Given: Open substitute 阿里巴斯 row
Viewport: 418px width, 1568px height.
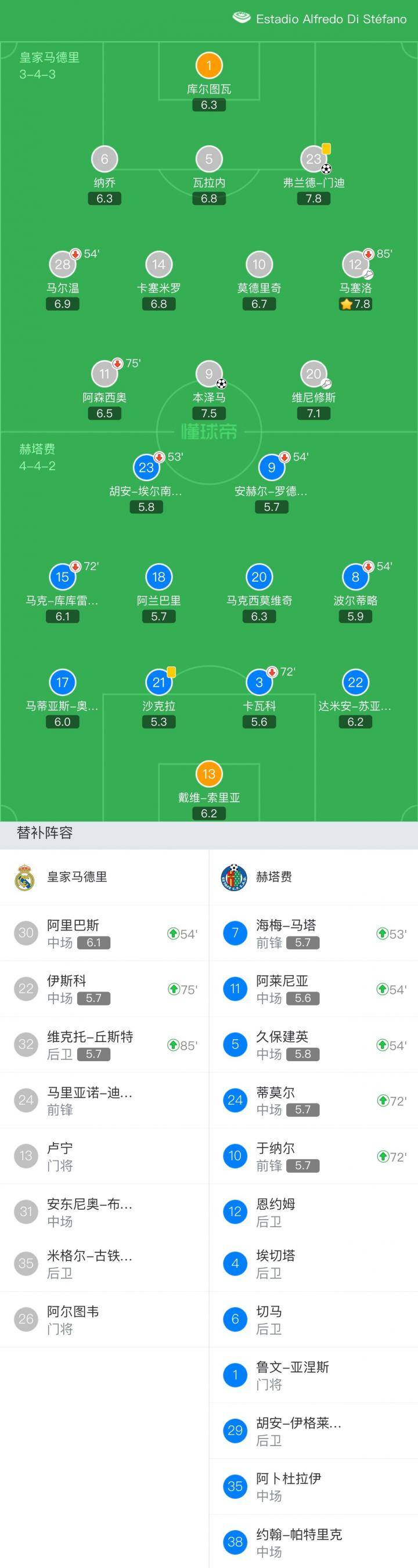Looking at the screenshot, I should click(x=104, y=933).
